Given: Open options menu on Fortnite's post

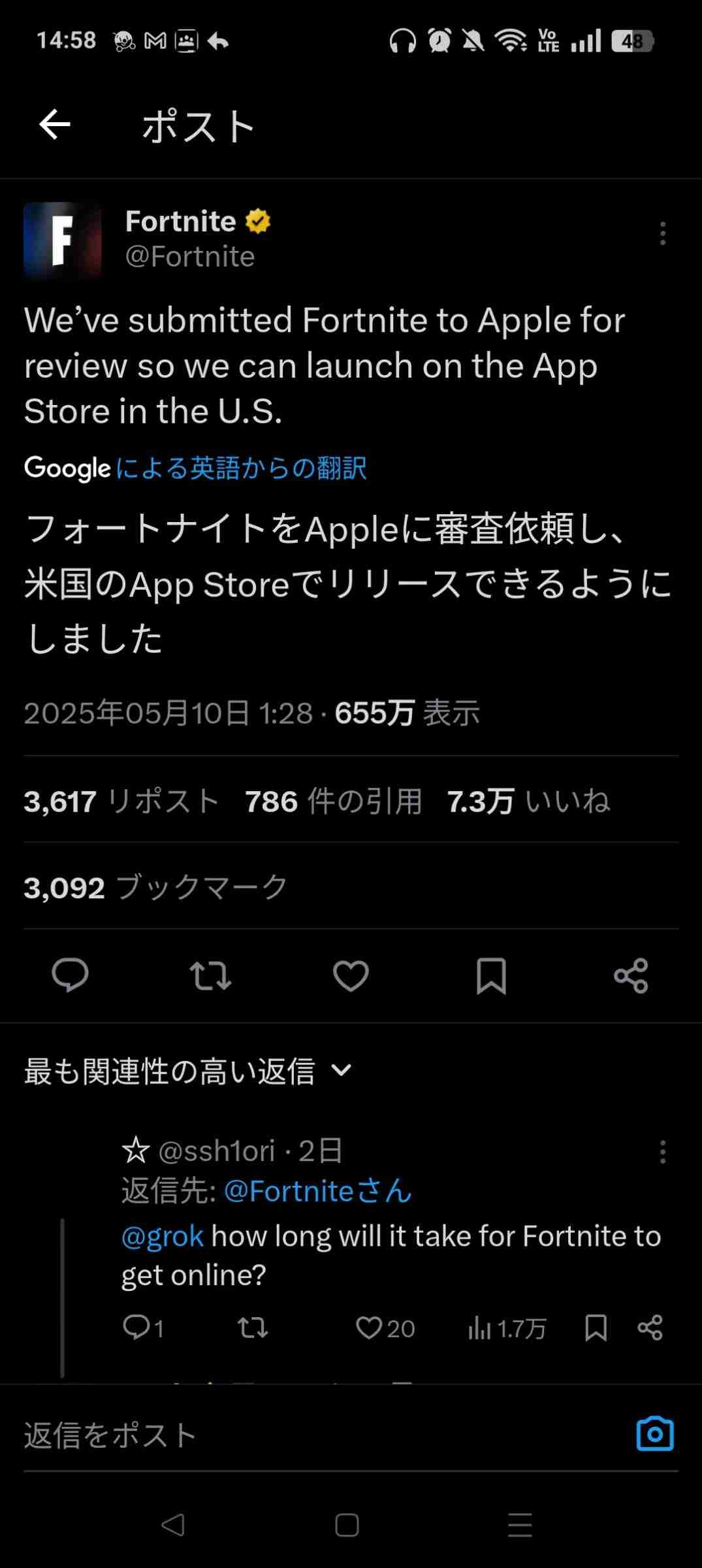Looking at the screenshot, I should point(662,234).
